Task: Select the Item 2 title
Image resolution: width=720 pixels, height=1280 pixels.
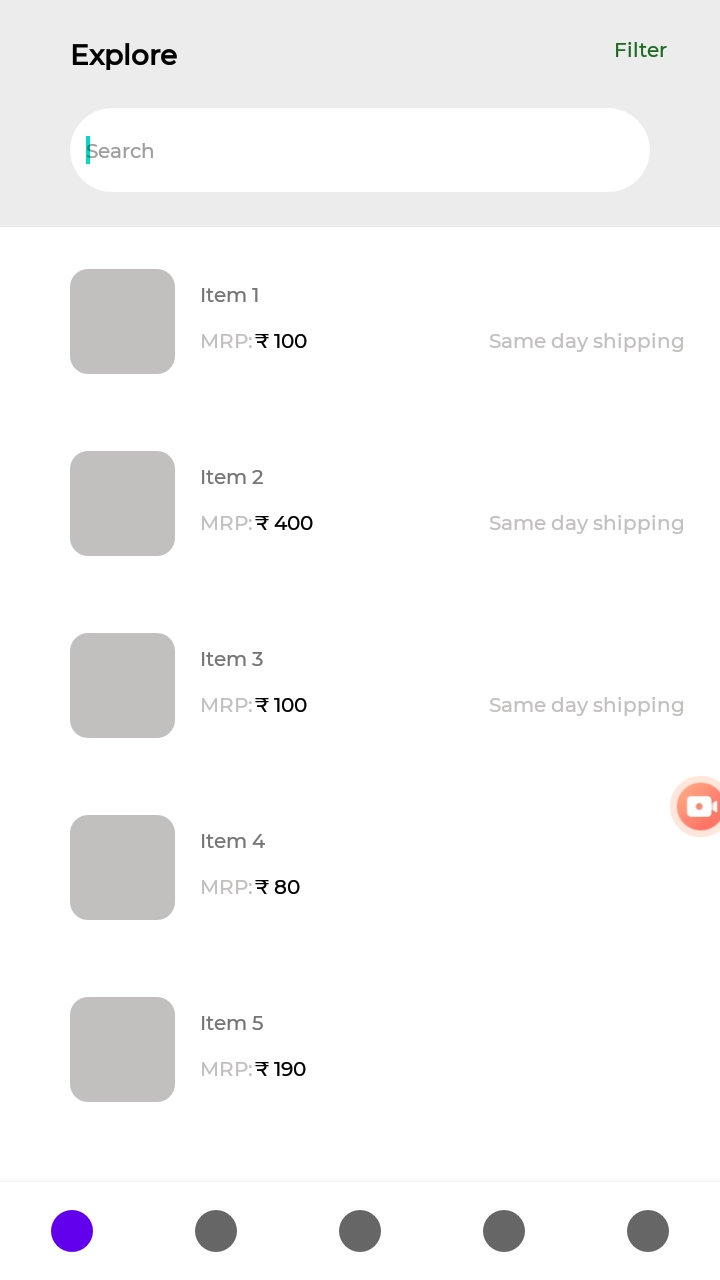Action: click(232, 477)
